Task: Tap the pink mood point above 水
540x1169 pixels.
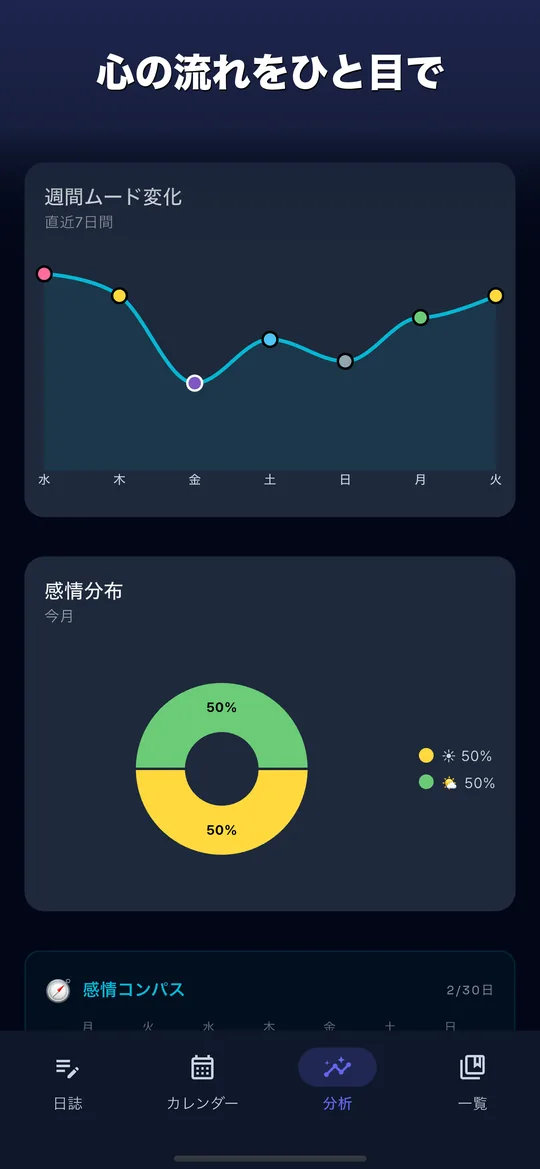Action: coord(44,274)
